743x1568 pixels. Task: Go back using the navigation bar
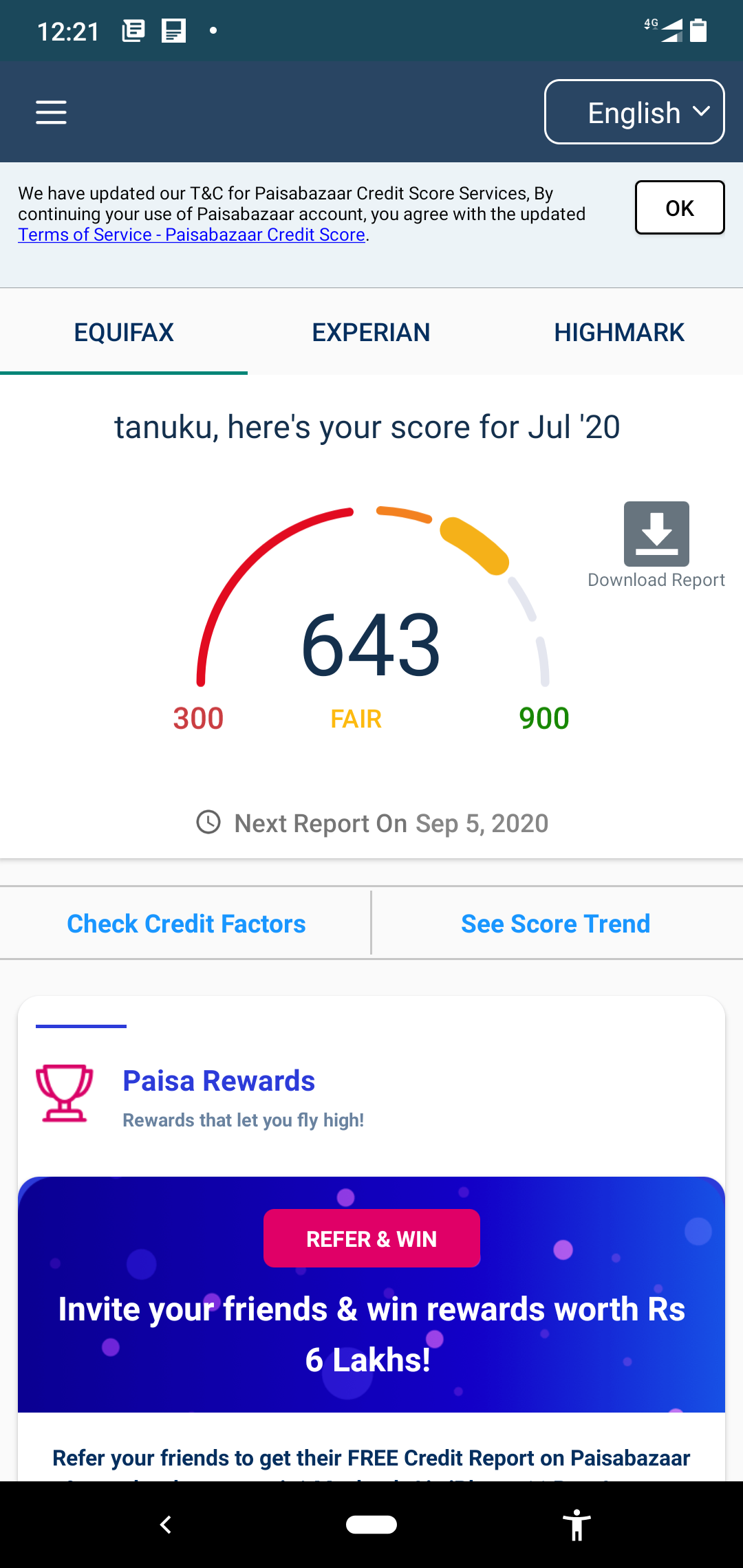[166, 1525]
